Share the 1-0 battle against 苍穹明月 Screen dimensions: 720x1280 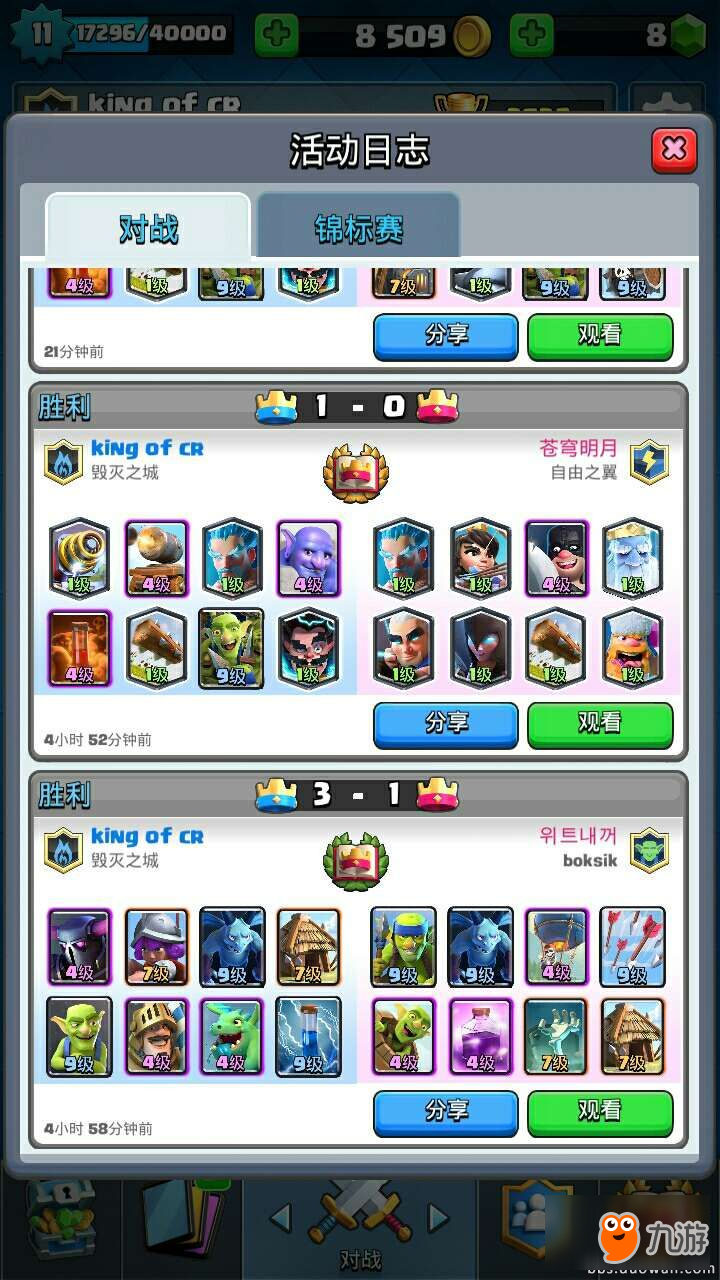click(446, 724)
